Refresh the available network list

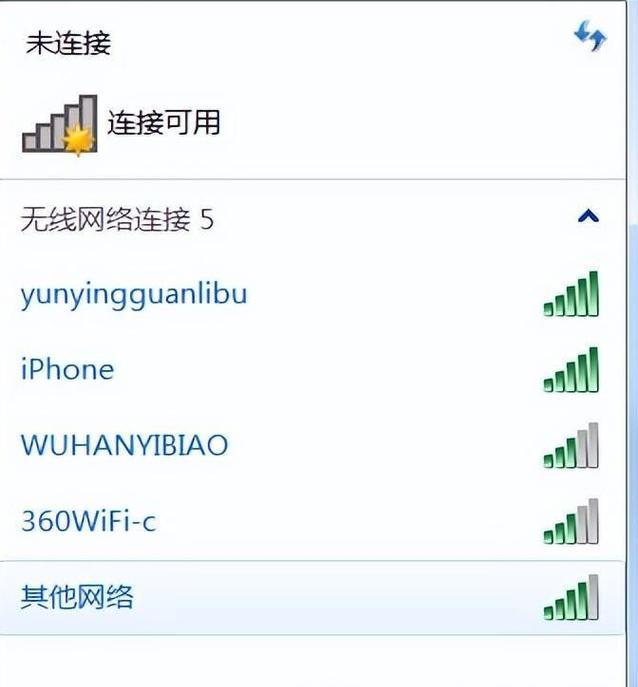pyautogui.click(x=589, y=38)
